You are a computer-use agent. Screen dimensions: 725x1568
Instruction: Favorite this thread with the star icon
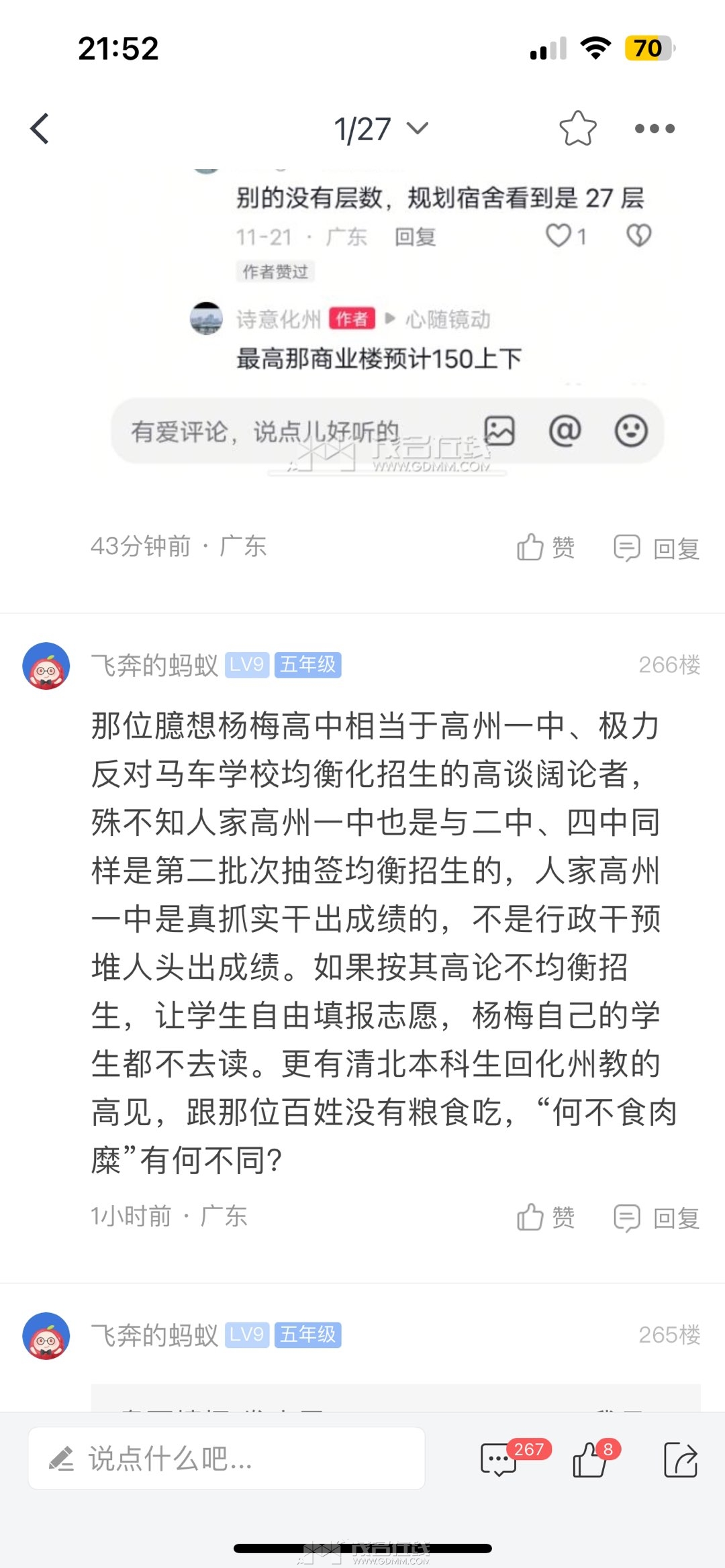tap(577, 128)
